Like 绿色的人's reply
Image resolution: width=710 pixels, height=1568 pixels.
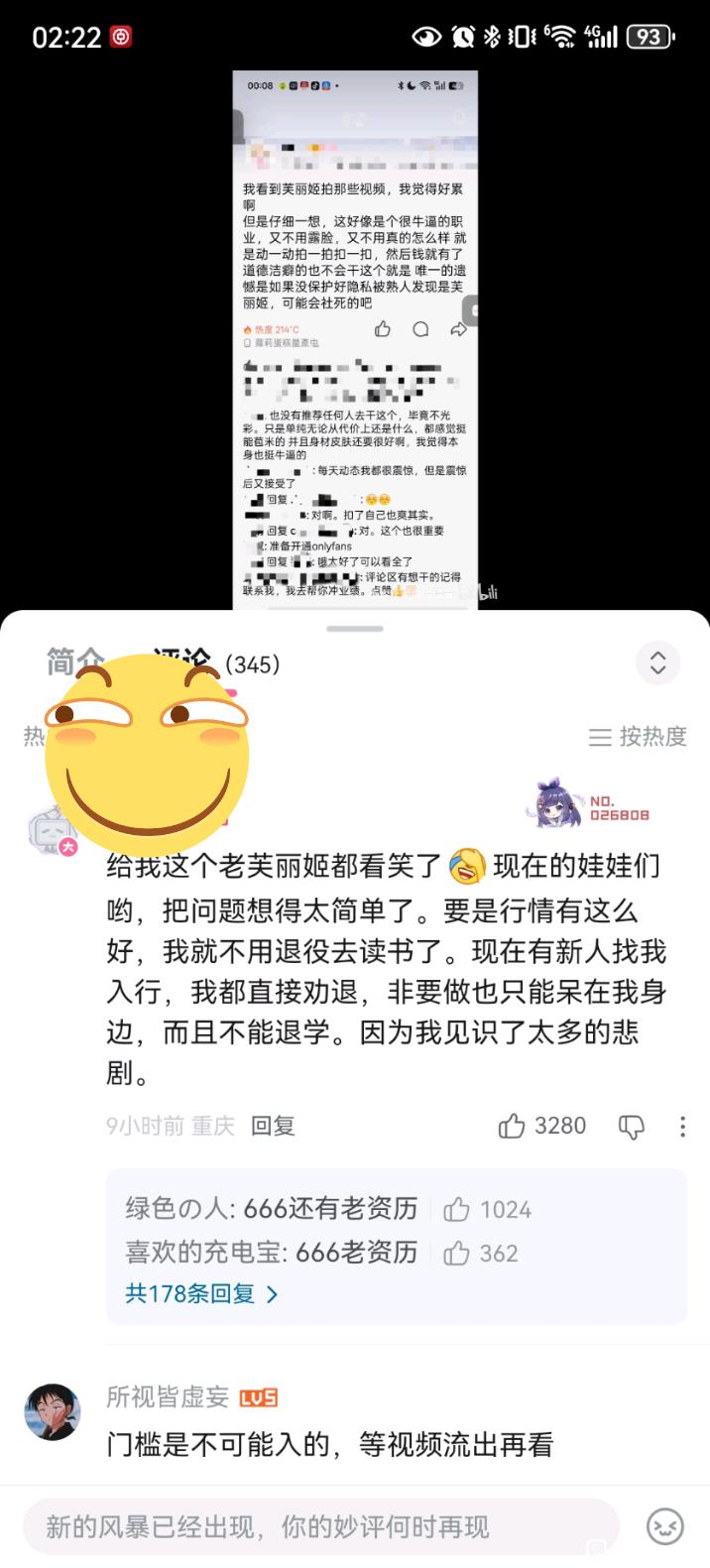pyautogui.click(x=487, y=1209)
